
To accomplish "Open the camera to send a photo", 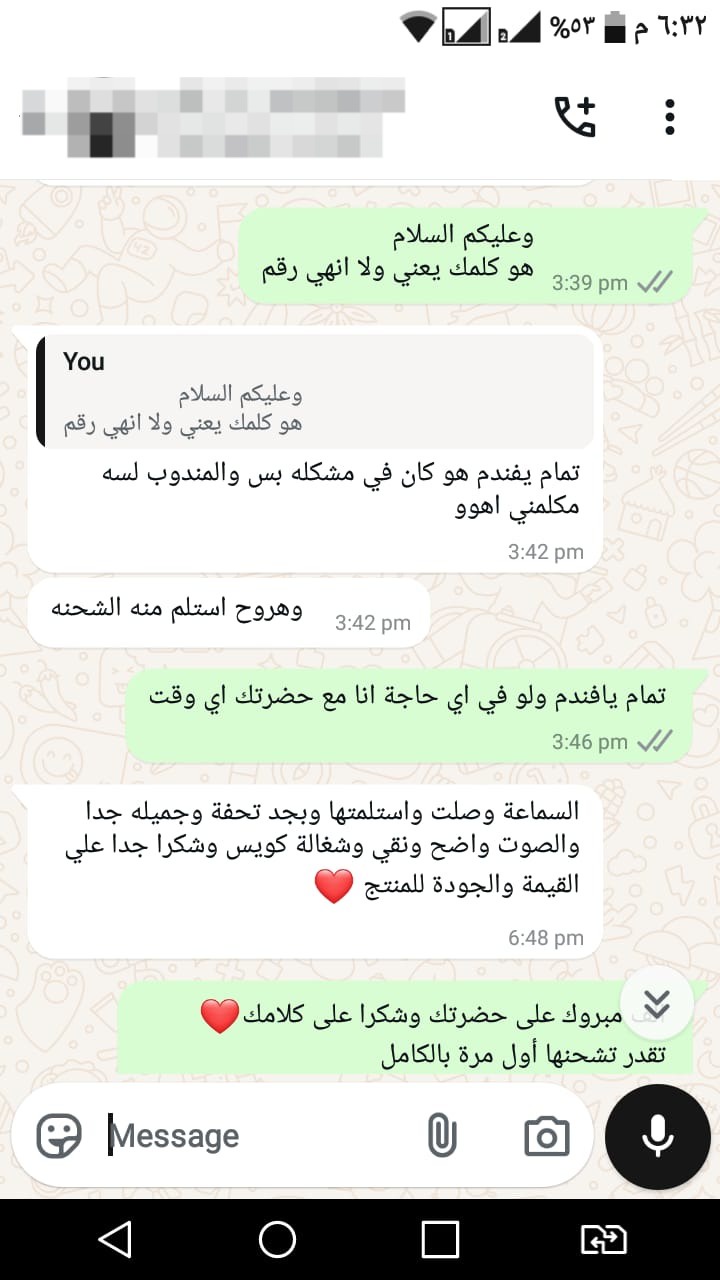I will pyautogui.click(x=546, y=1136).
